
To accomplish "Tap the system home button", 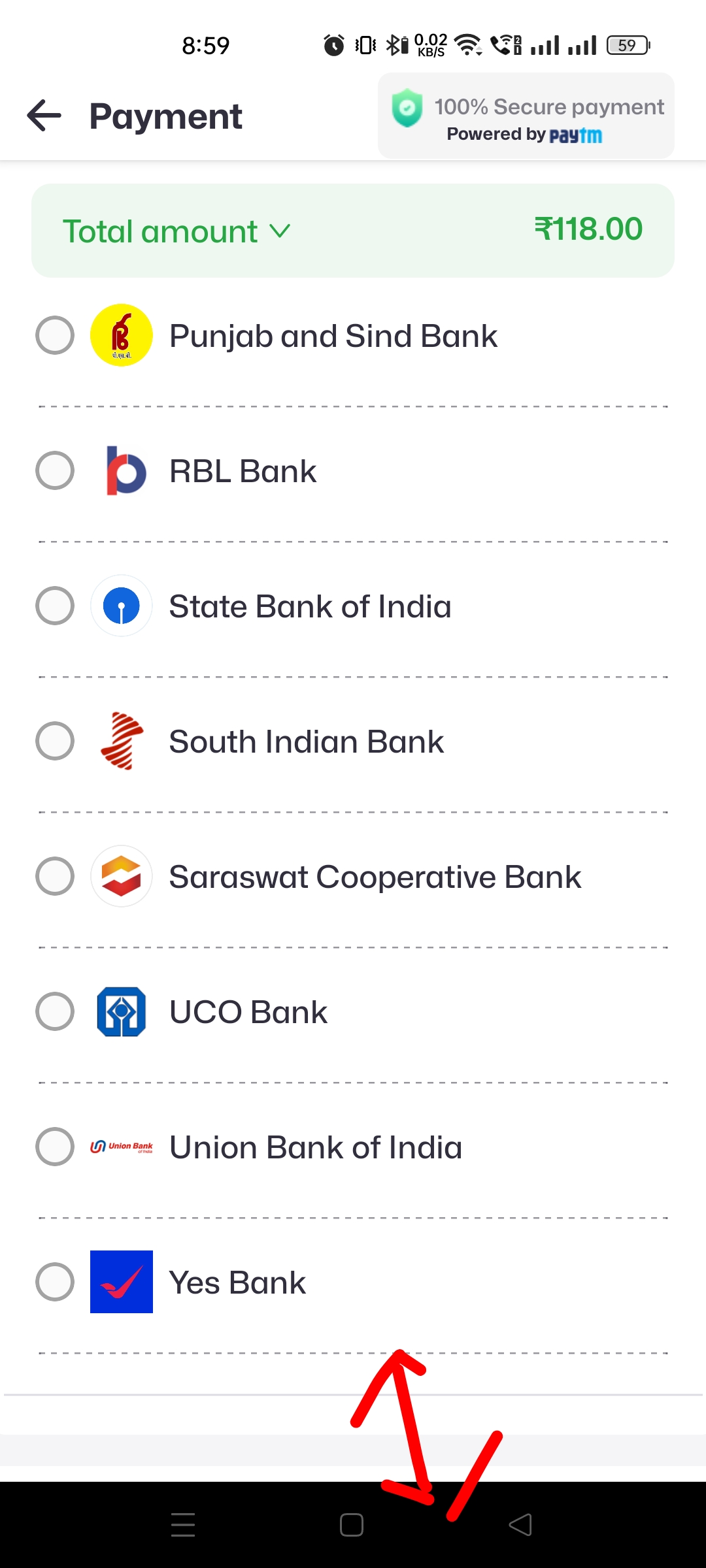I will pos(352,1525).
